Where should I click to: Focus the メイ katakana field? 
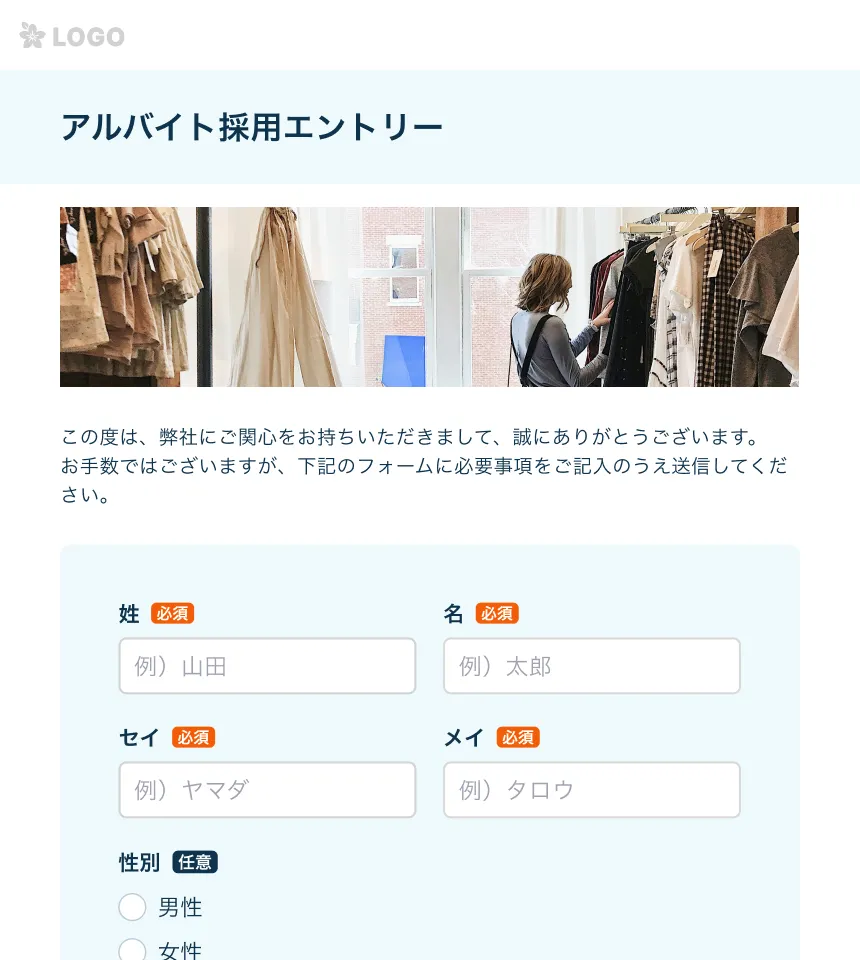pyautogui.click(x=591, y=790)
